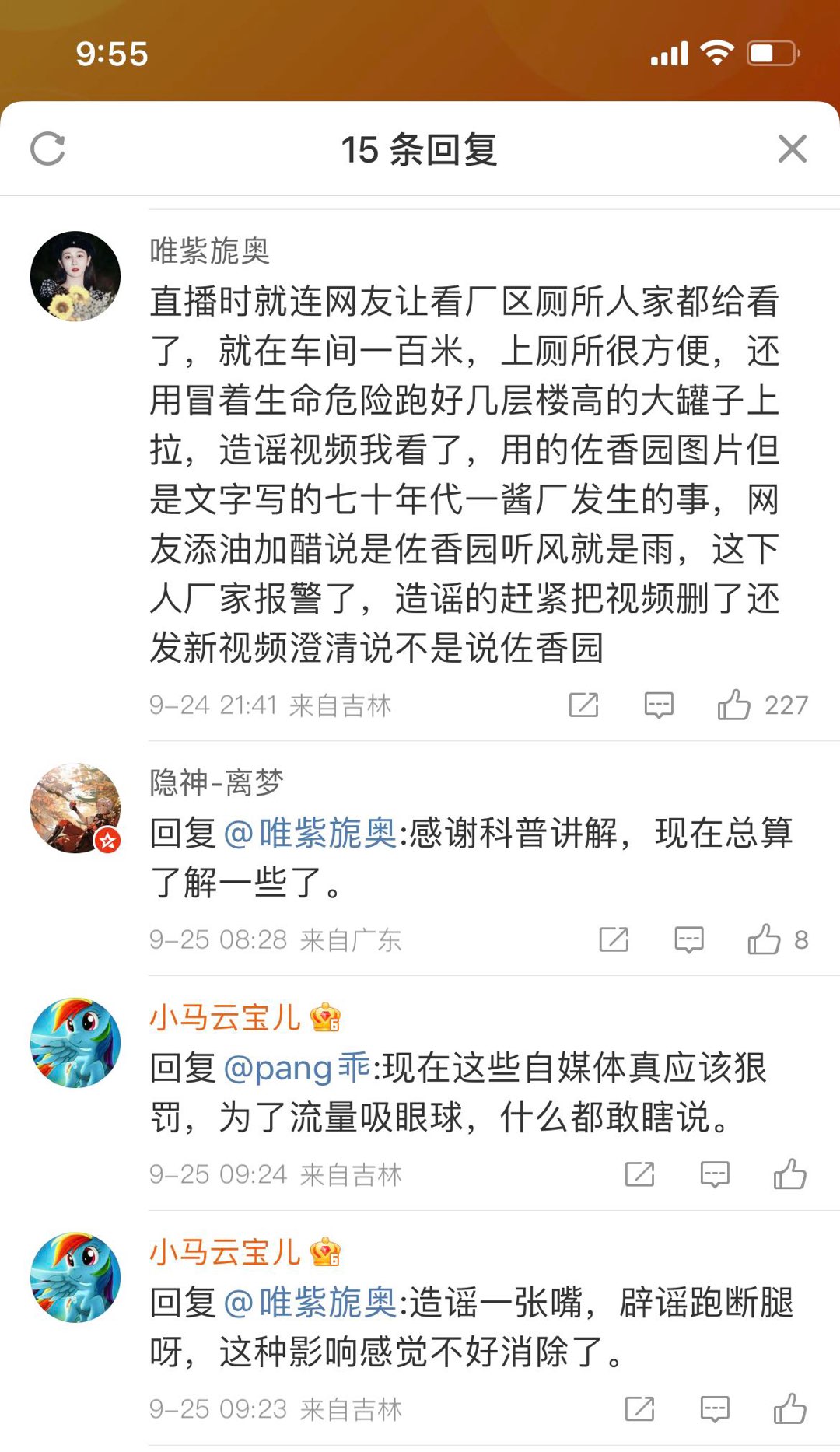The height and width of the screenshot is (1452, 840).
Task: Repost 唯紫旎奥's comment from 9-24 21:41
Action: [583, 705]
